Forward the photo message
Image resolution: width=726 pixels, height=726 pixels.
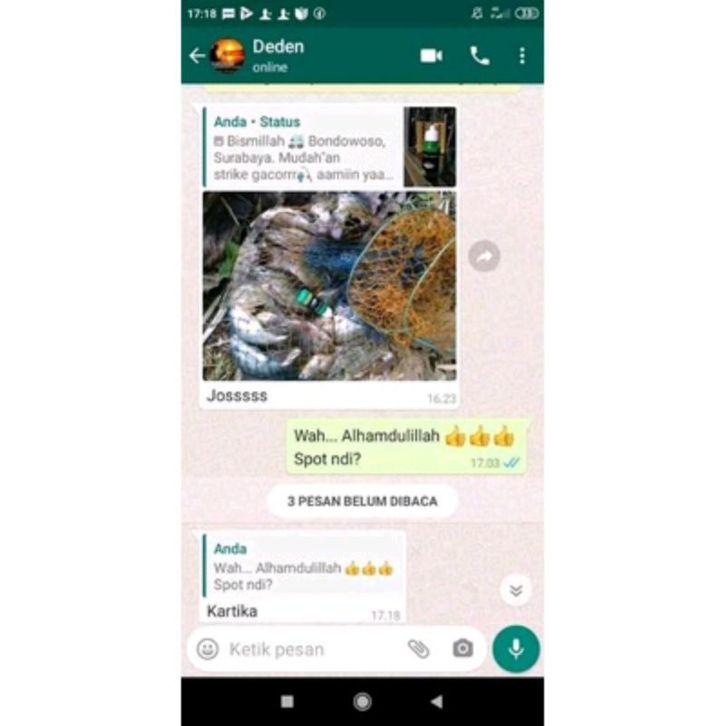click(x=484, y=257)
